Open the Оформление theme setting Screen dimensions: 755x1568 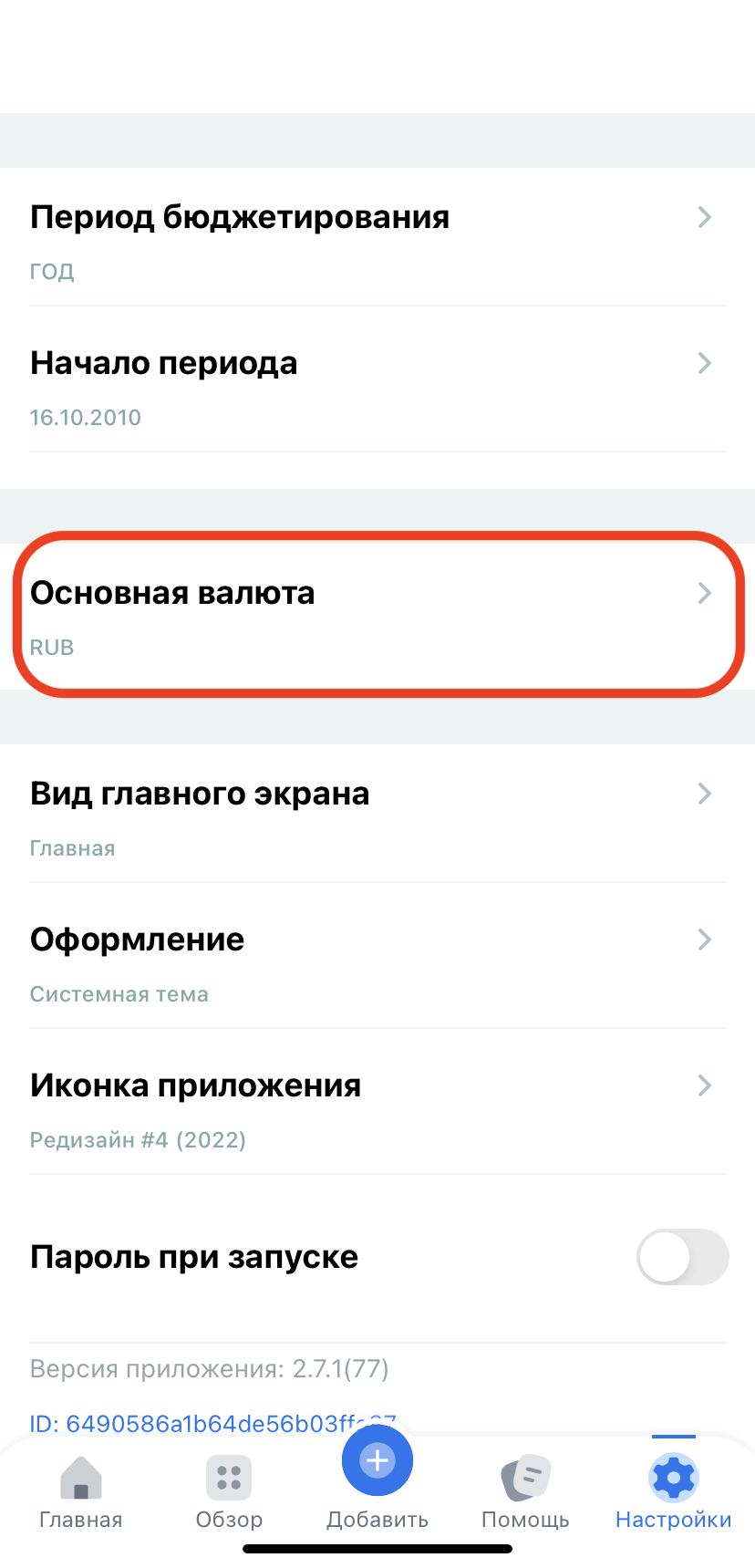tap(377, 962)
